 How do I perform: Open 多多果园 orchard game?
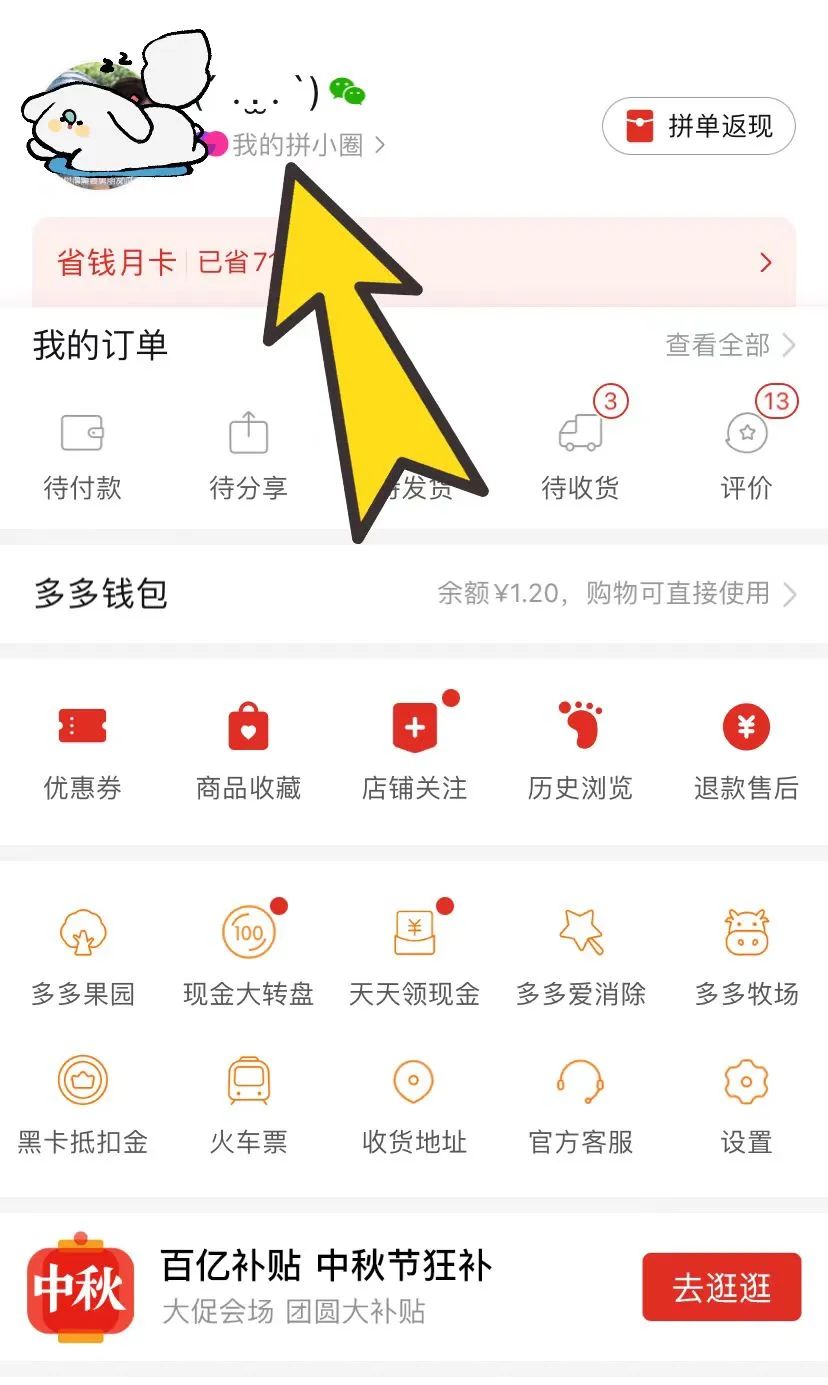(83, 955)
